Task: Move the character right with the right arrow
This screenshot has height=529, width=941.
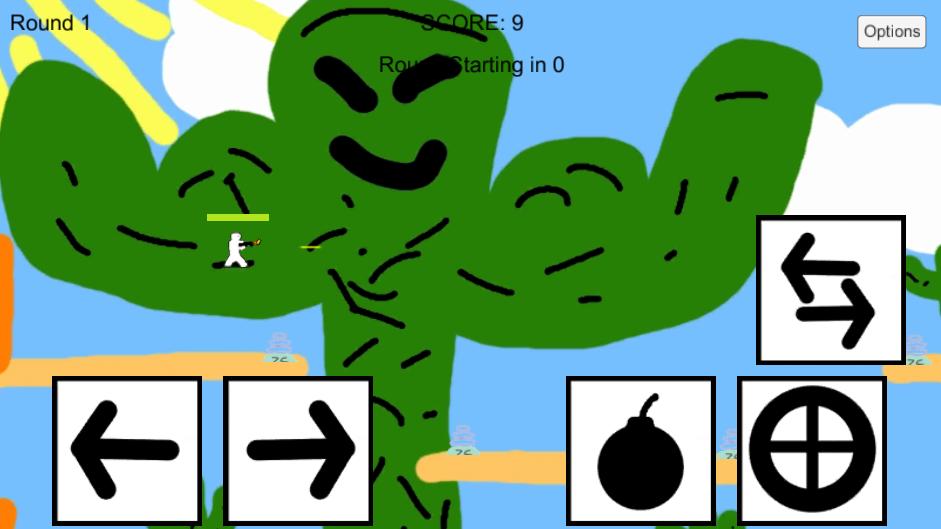Action: point(298,450)
